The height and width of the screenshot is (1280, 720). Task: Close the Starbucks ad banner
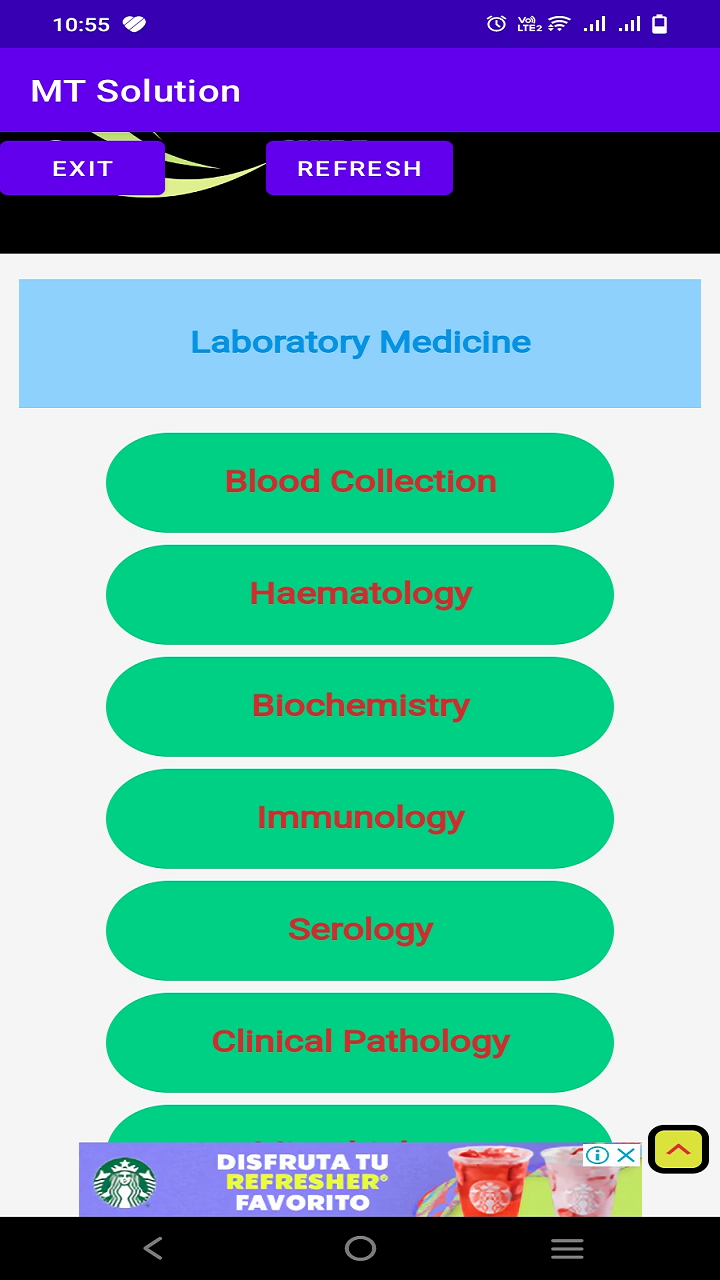[x=627, y=1156]
